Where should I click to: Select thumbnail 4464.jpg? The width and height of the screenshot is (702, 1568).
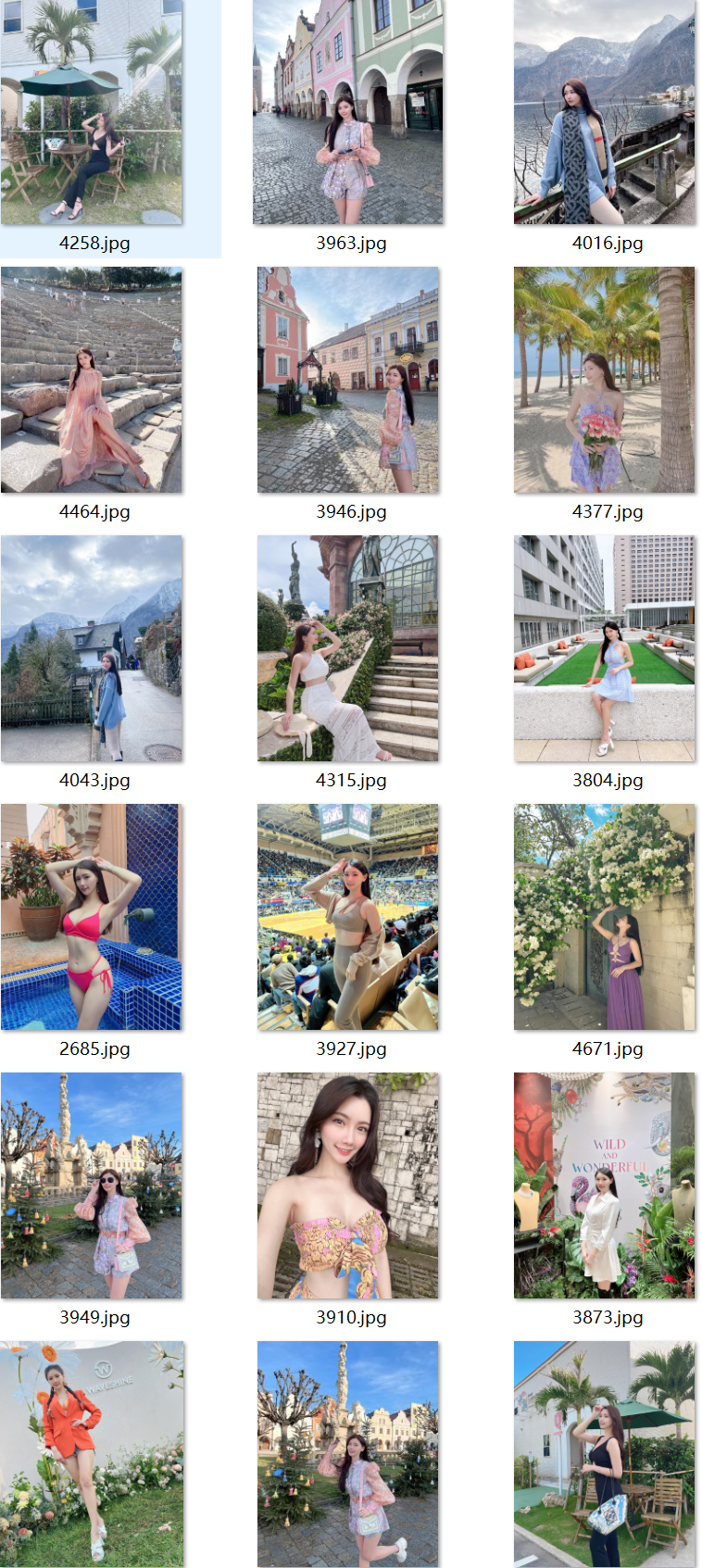(92, 380)
